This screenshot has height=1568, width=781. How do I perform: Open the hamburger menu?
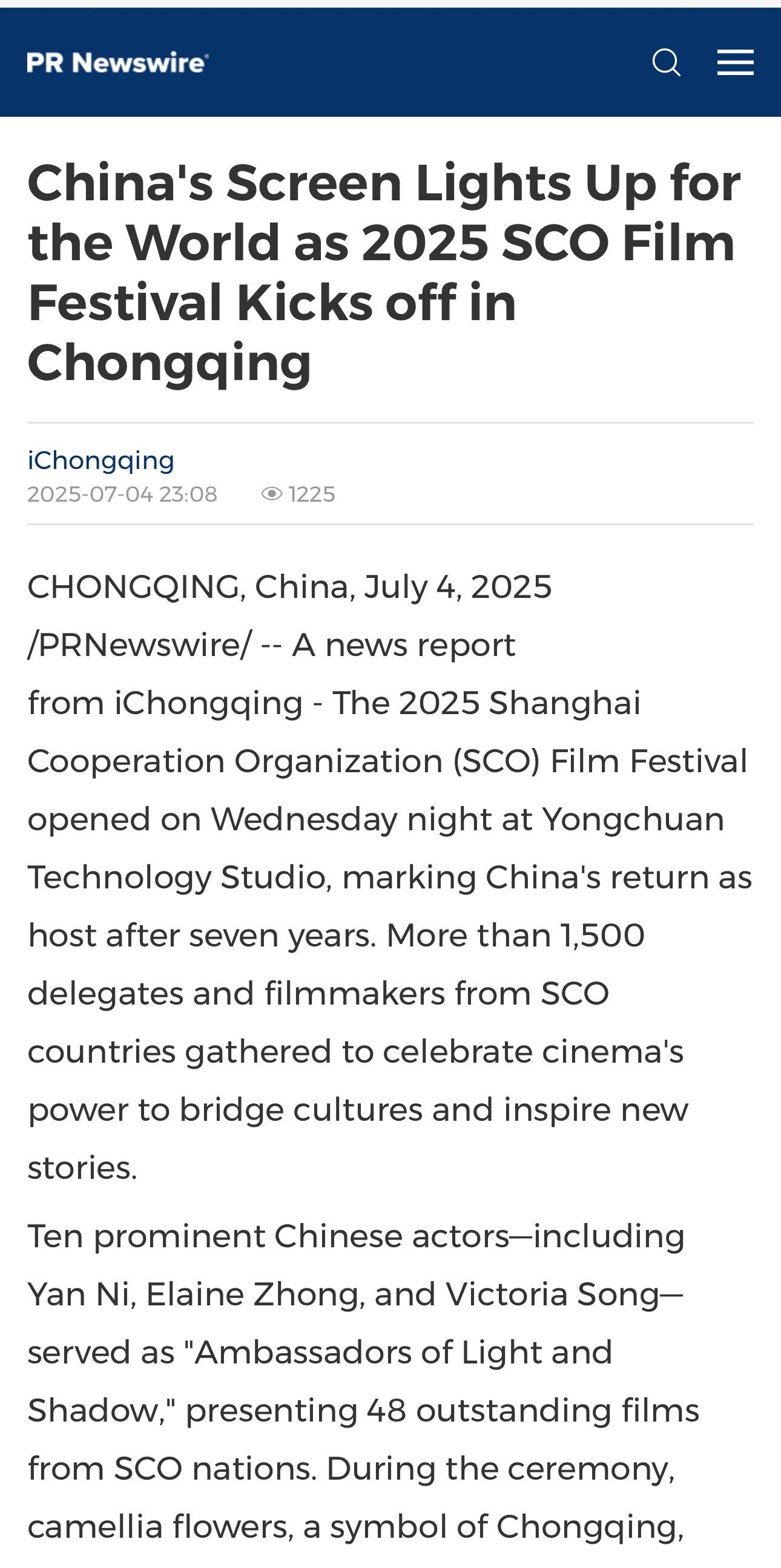tap(736, 63)
